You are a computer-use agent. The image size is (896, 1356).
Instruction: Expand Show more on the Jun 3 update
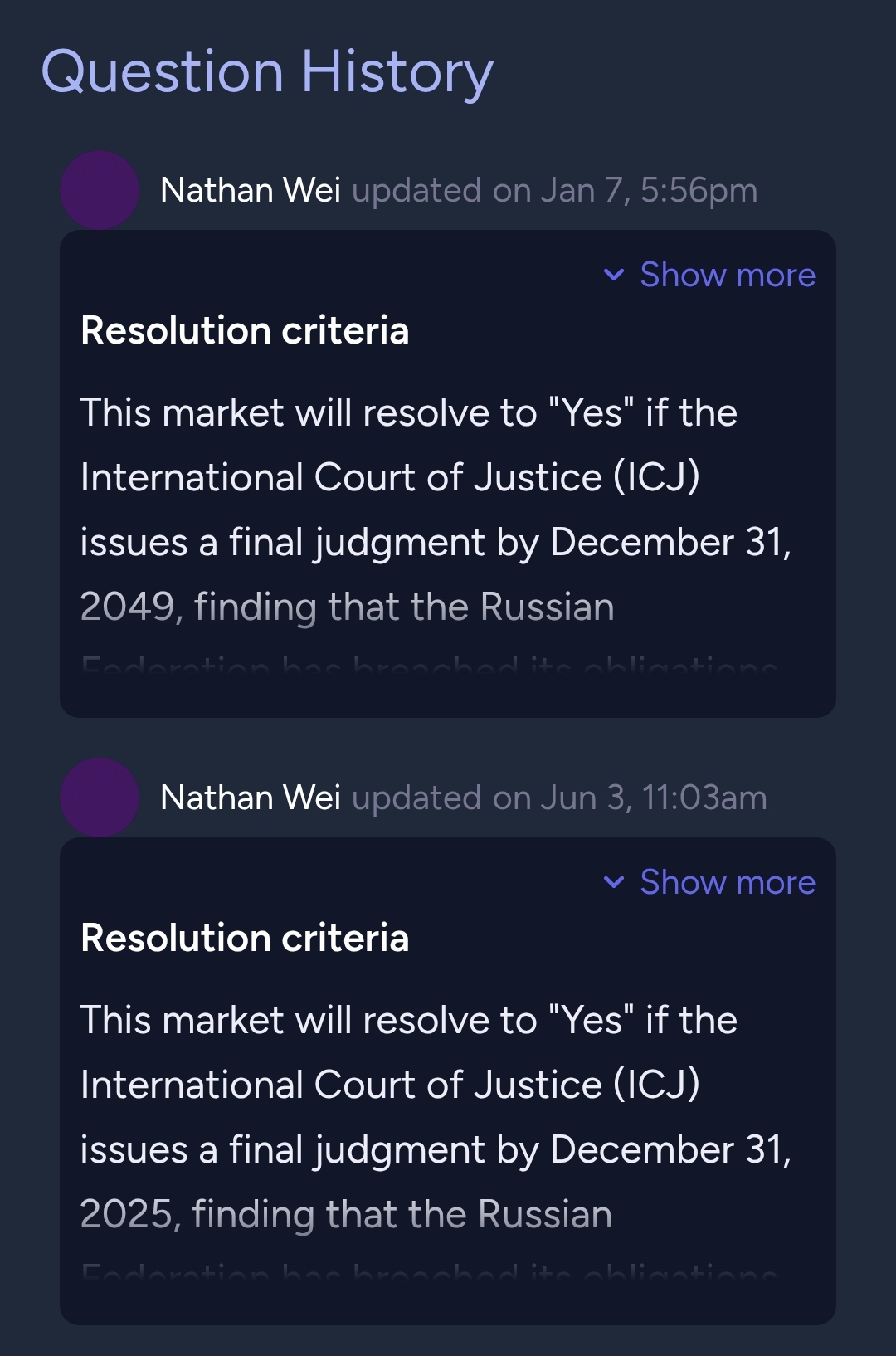point(710,882)
